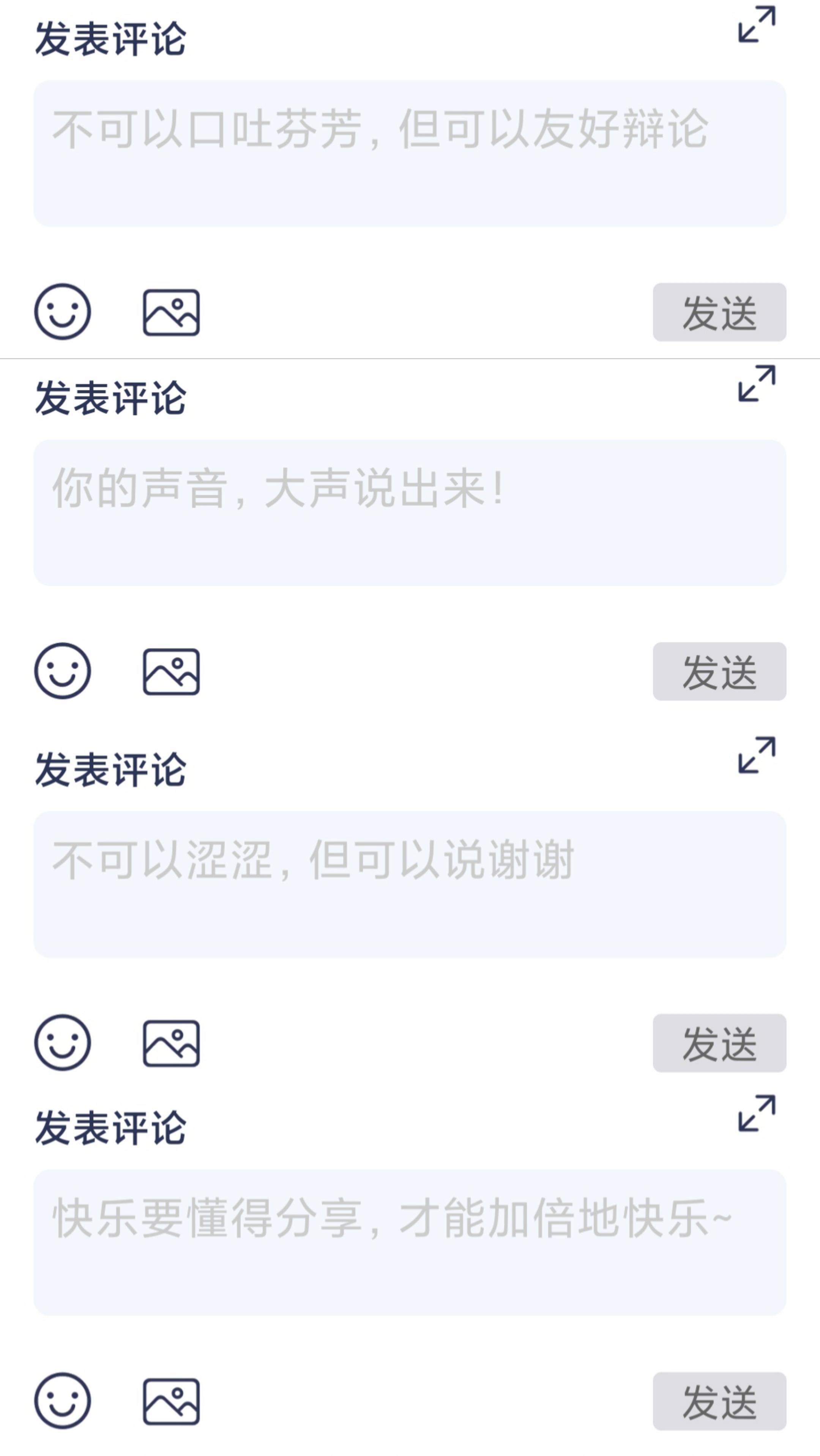This screenshot has height=1456, width=820.
Task: Tap 发送 below the 友好辩论 comment field
Action: click(x=719, y=312)
